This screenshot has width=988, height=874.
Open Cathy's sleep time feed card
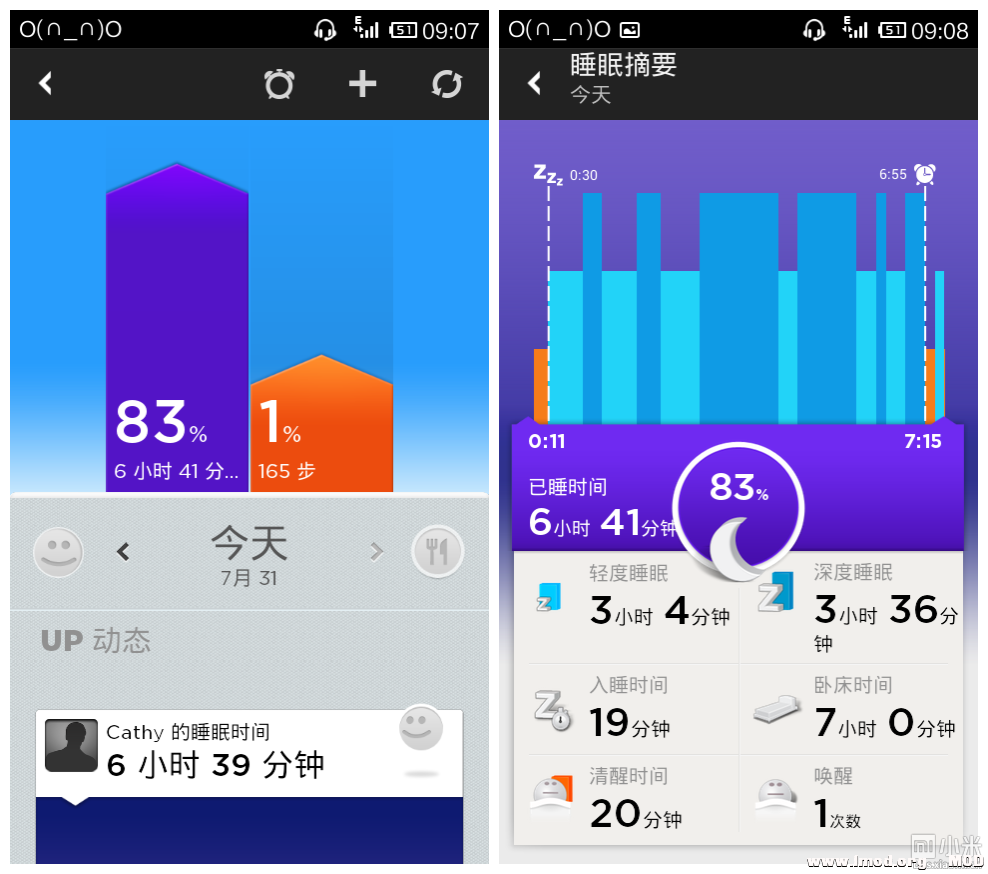(249, 753)
